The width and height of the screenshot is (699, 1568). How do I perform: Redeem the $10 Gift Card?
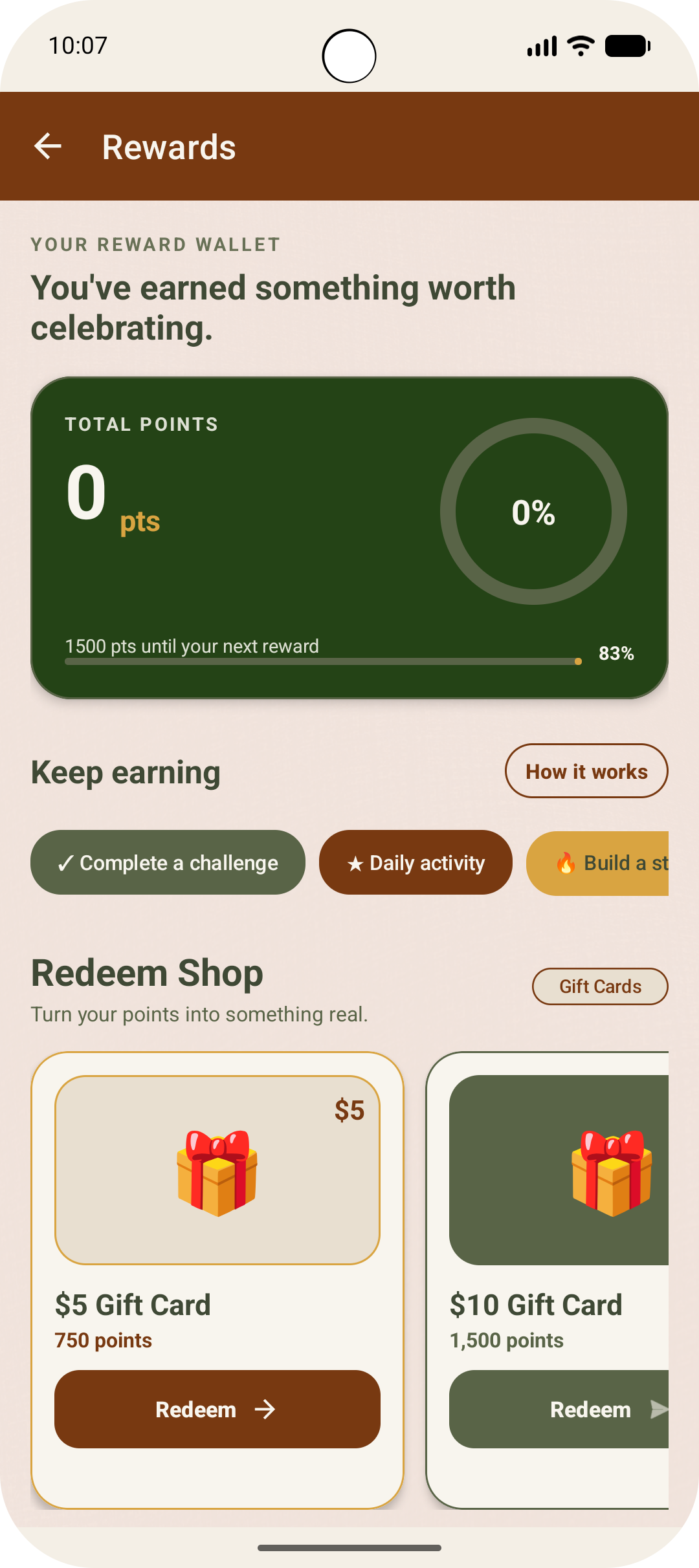coord(559,1410)
